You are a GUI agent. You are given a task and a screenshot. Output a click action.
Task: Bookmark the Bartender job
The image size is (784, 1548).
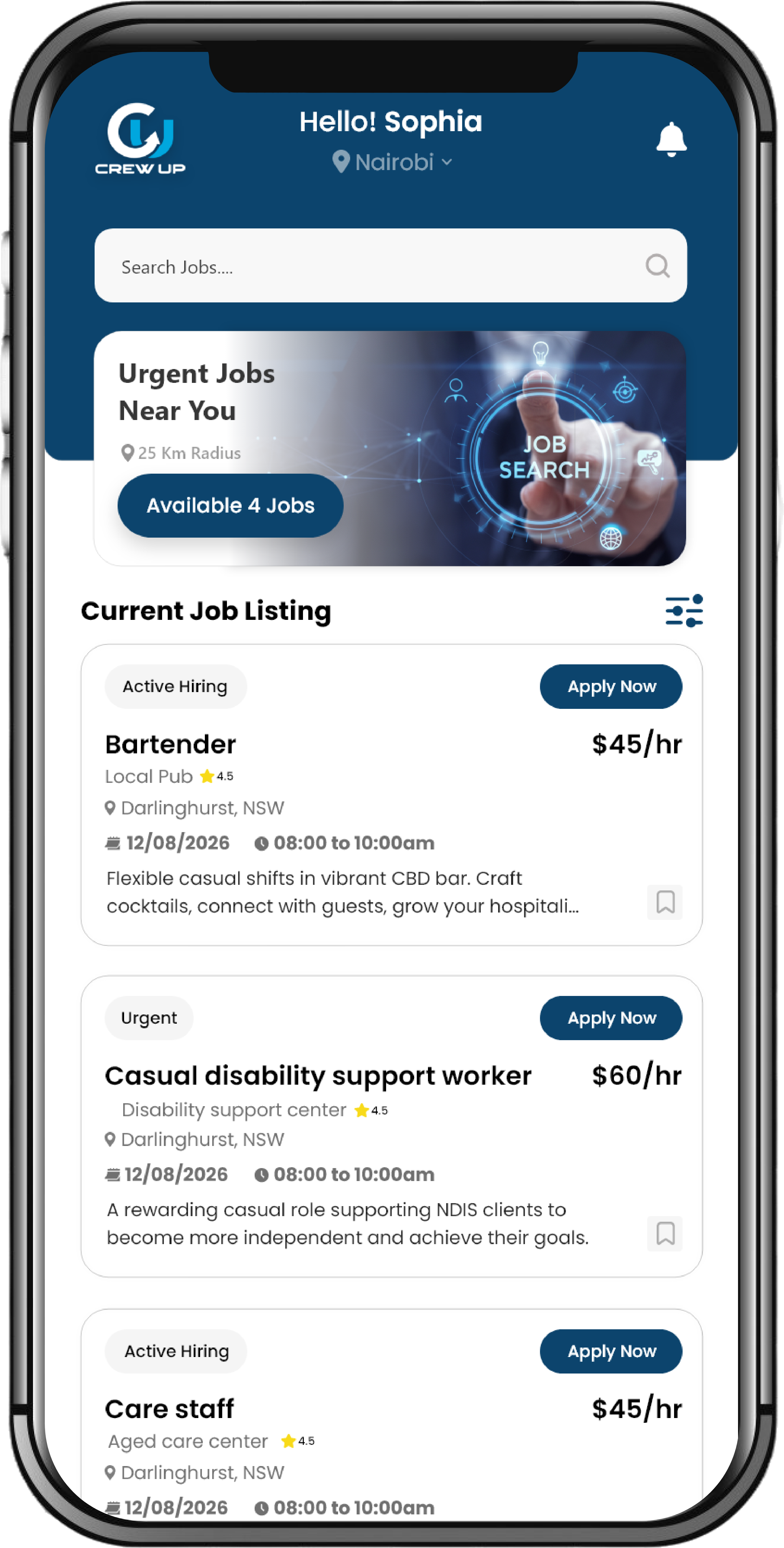click(664, 902)
